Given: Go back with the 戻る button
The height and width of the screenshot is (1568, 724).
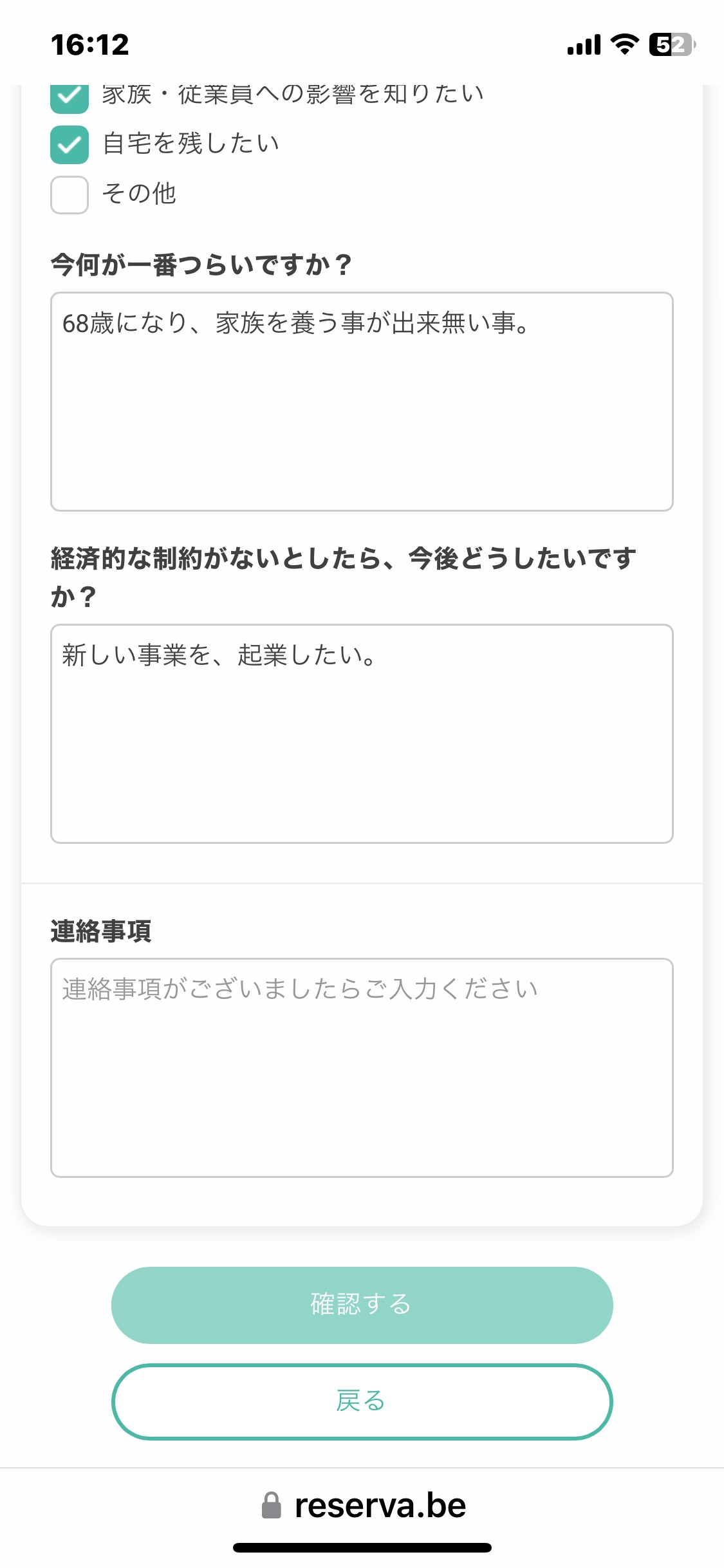Looking at the screenshot, I should [362, 1401].
